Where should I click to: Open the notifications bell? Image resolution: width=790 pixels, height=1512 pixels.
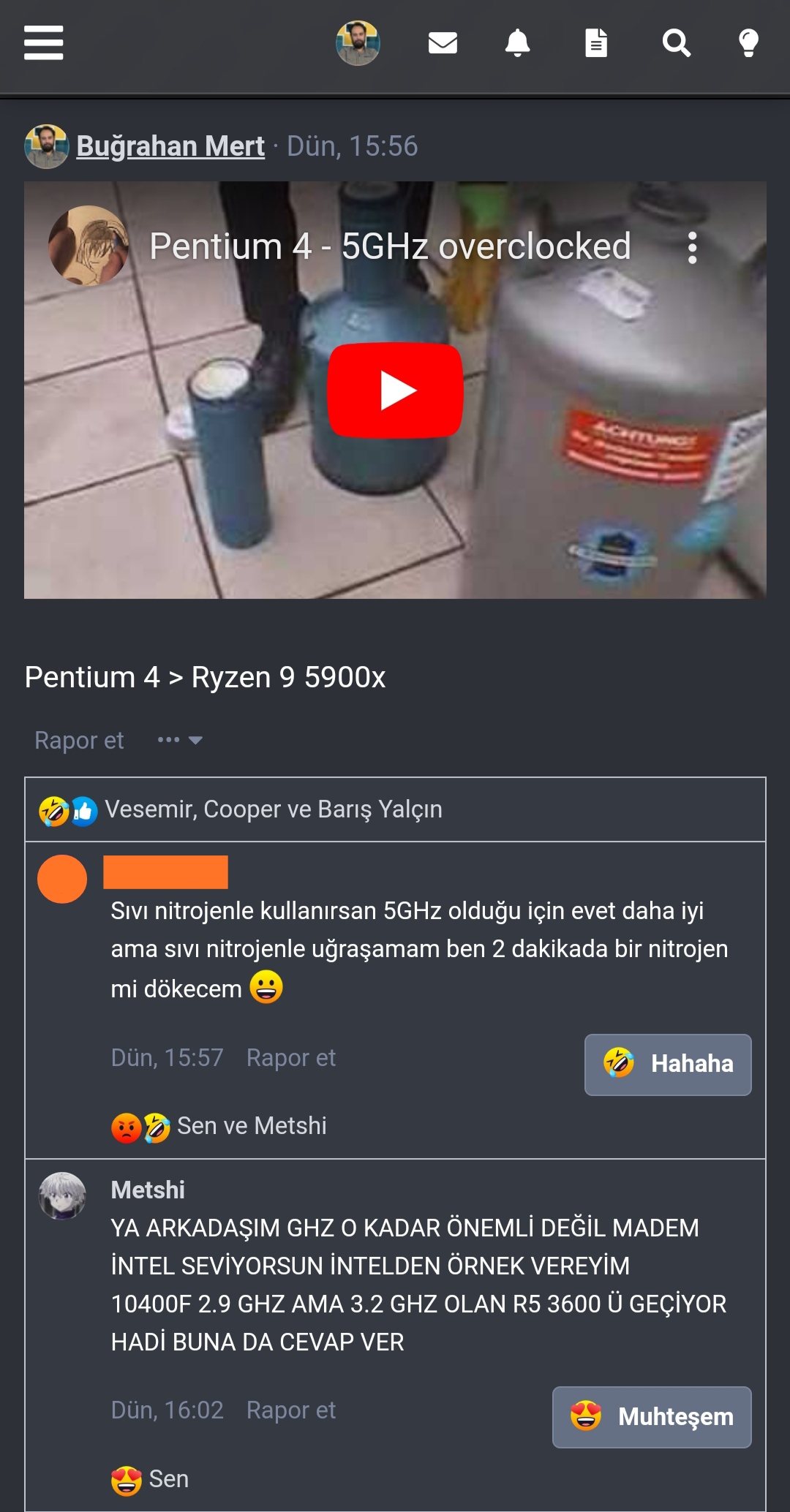pyautogui.click(x=517, y=43)
